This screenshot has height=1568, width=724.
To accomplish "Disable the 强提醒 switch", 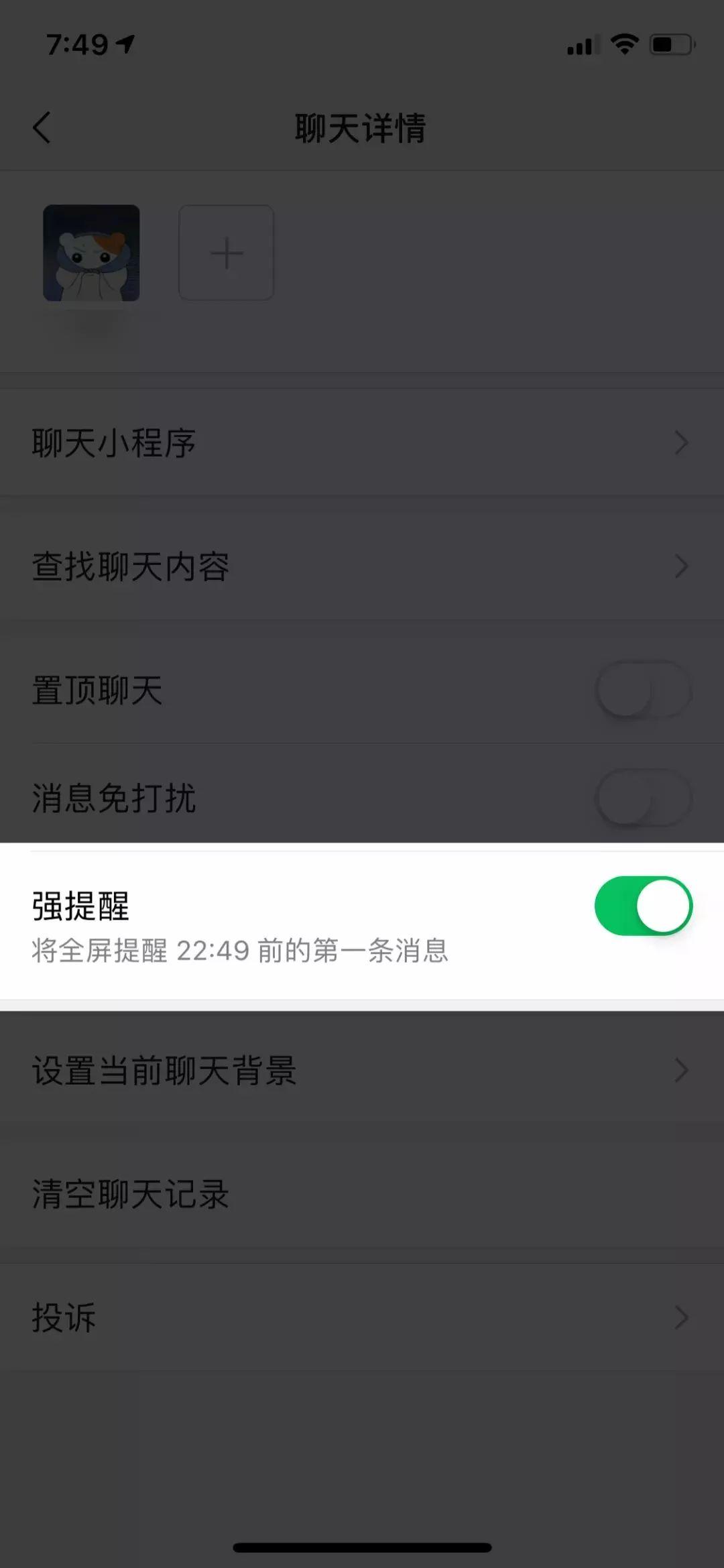I will pos(643,906).
